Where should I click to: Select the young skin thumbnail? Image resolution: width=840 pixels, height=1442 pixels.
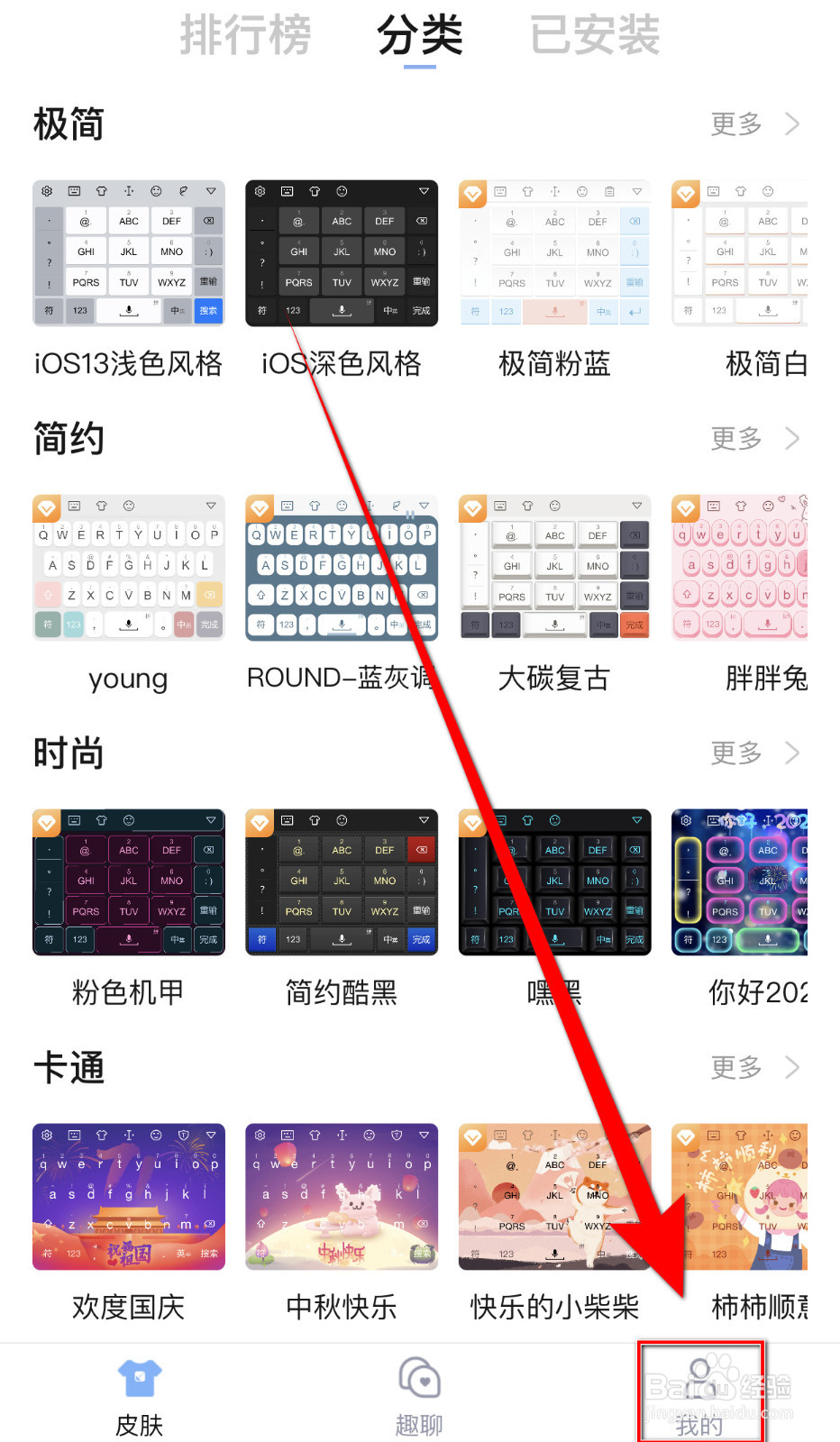coord(128,568)
